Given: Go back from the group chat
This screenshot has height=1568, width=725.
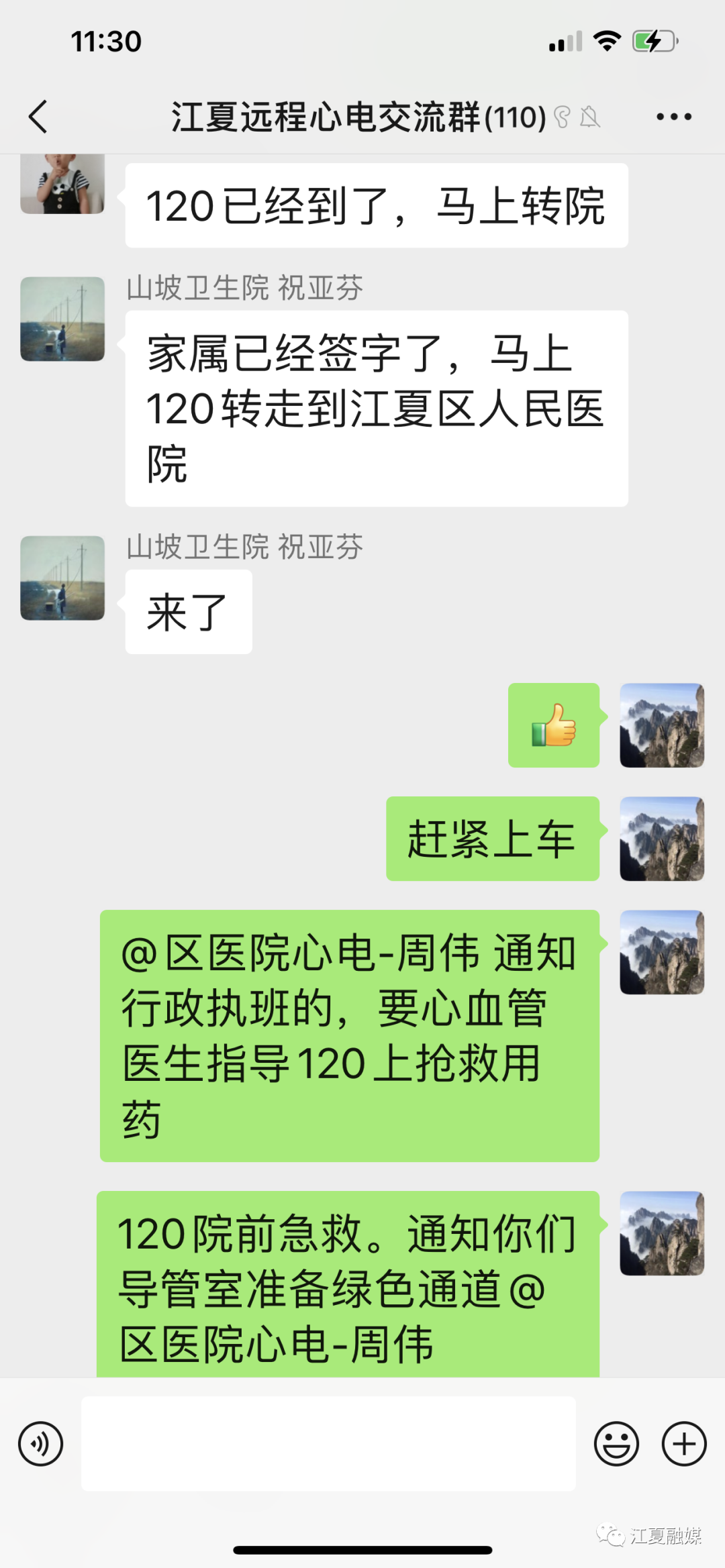Looking at the screenshot, I should [38, 117].
